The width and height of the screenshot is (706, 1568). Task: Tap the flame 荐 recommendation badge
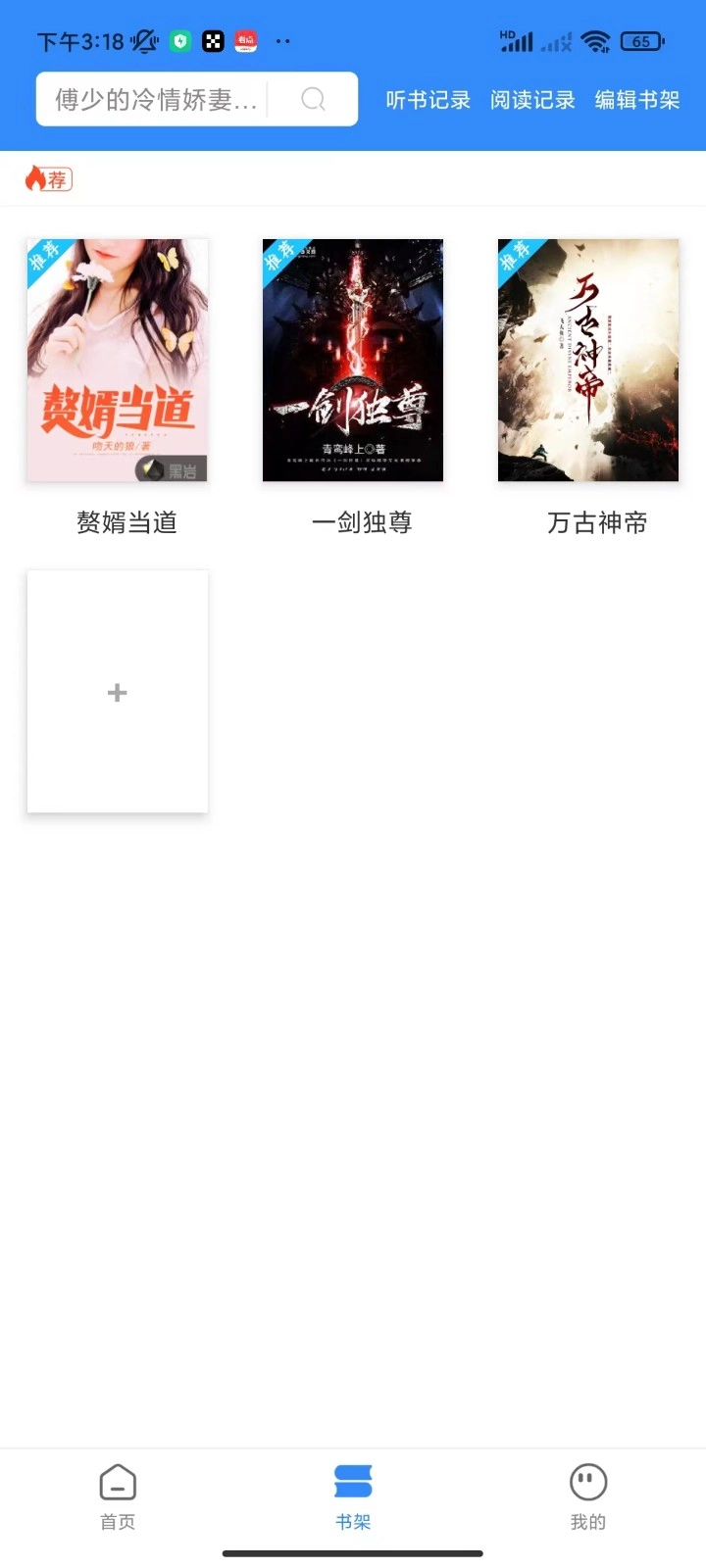(48, 178)
